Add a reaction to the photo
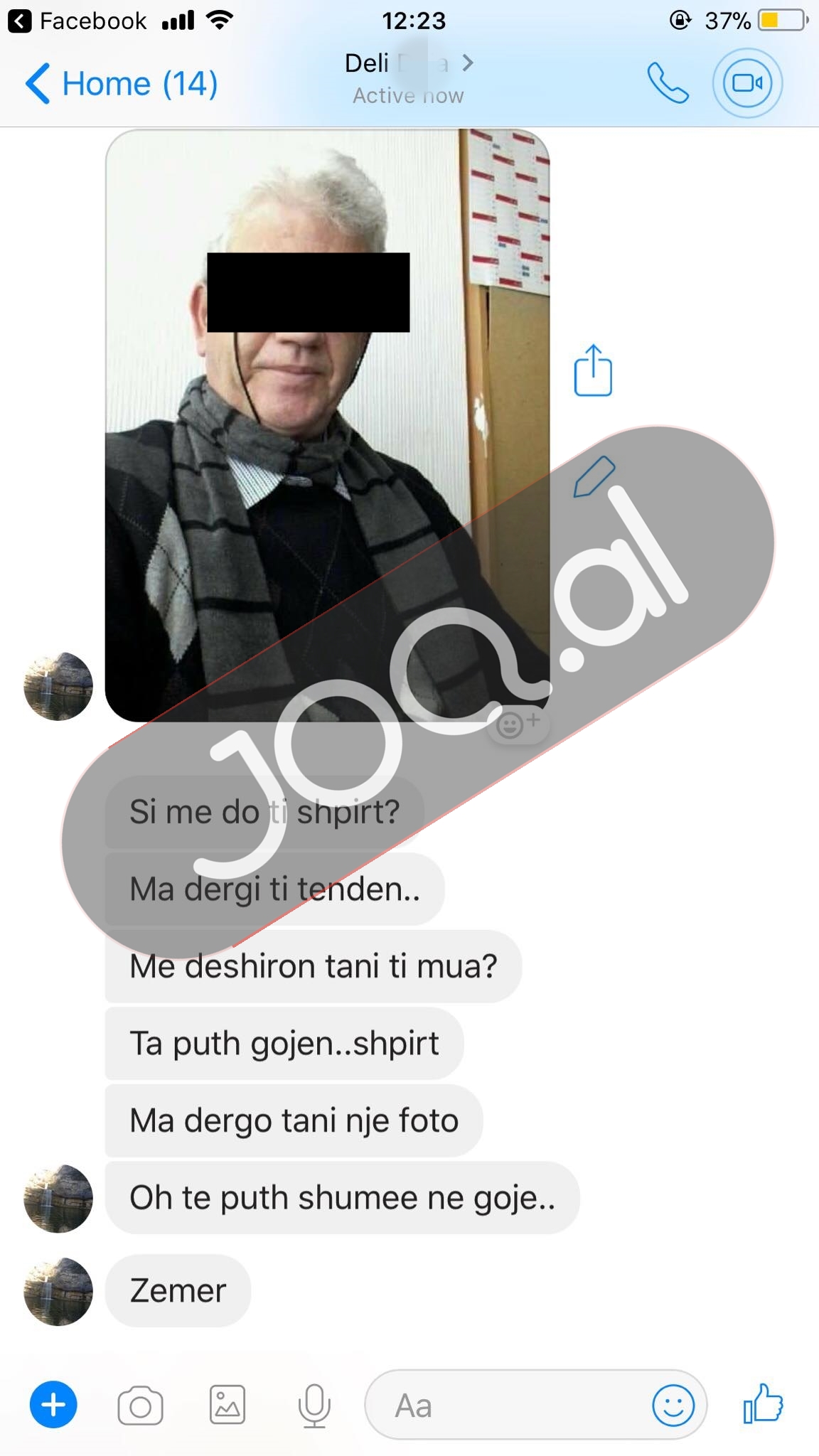The width and height of the screenshot is (819, 1456). (x=518, y=725)
